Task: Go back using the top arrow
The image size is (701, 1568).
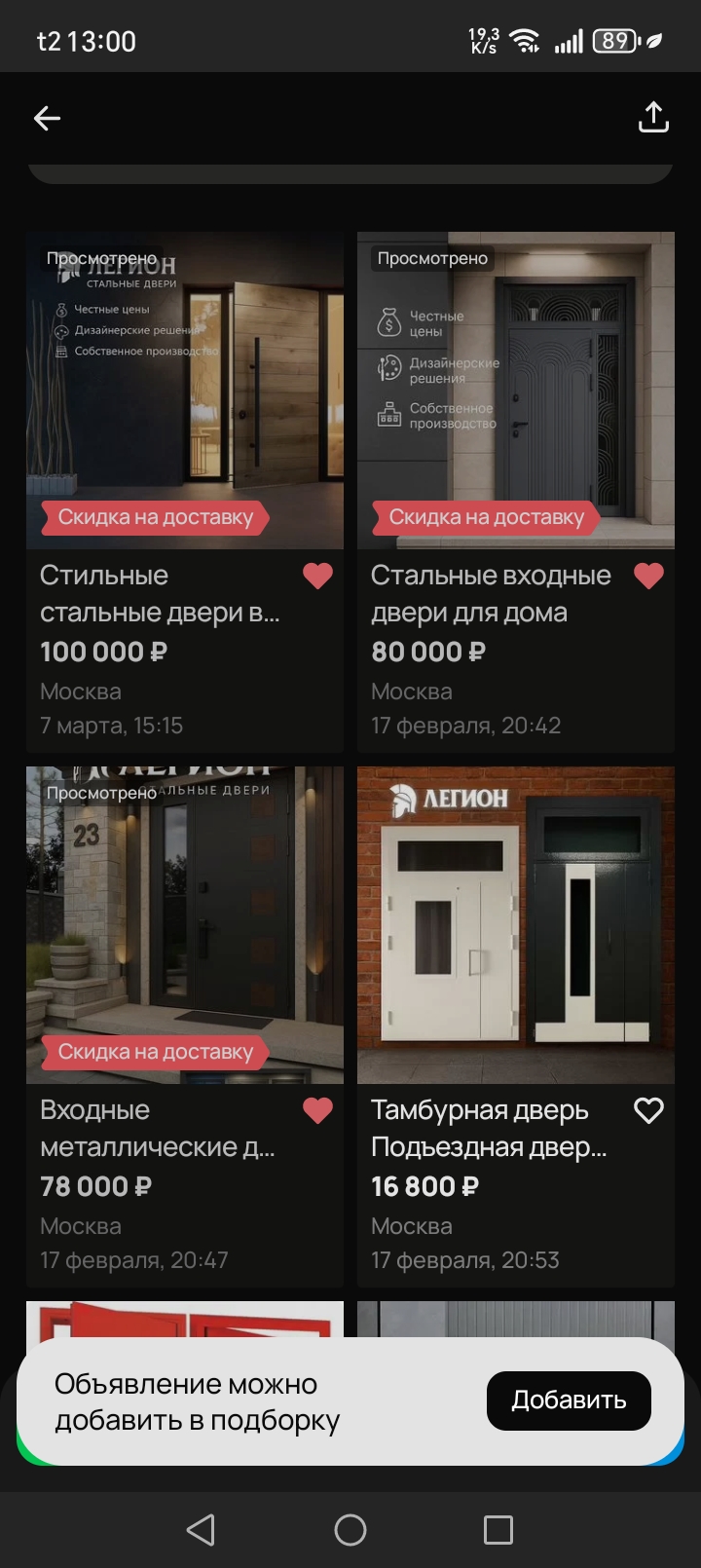Action: (x=47, y=119)
